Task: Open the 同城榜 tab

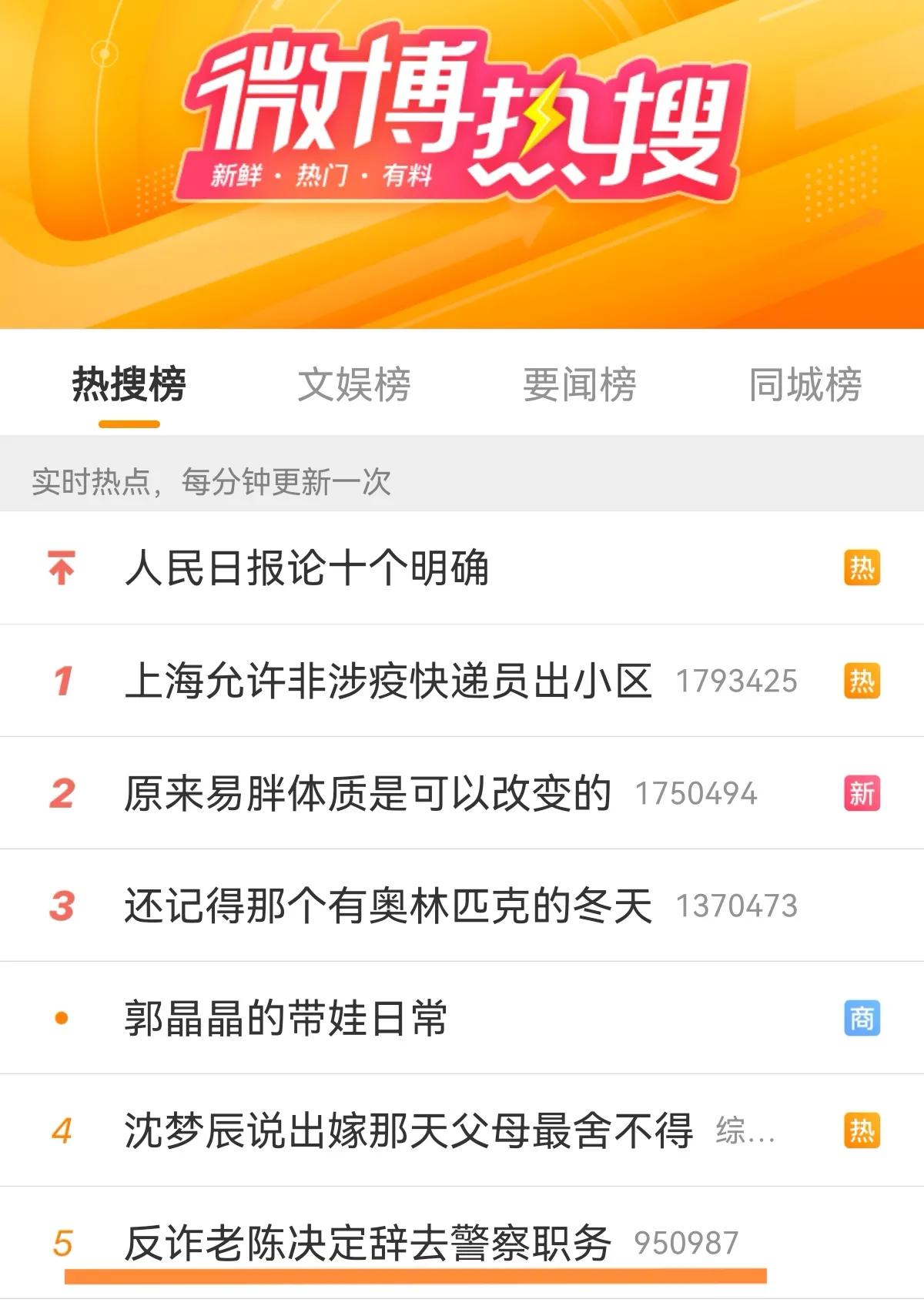Action: point(807,387)
